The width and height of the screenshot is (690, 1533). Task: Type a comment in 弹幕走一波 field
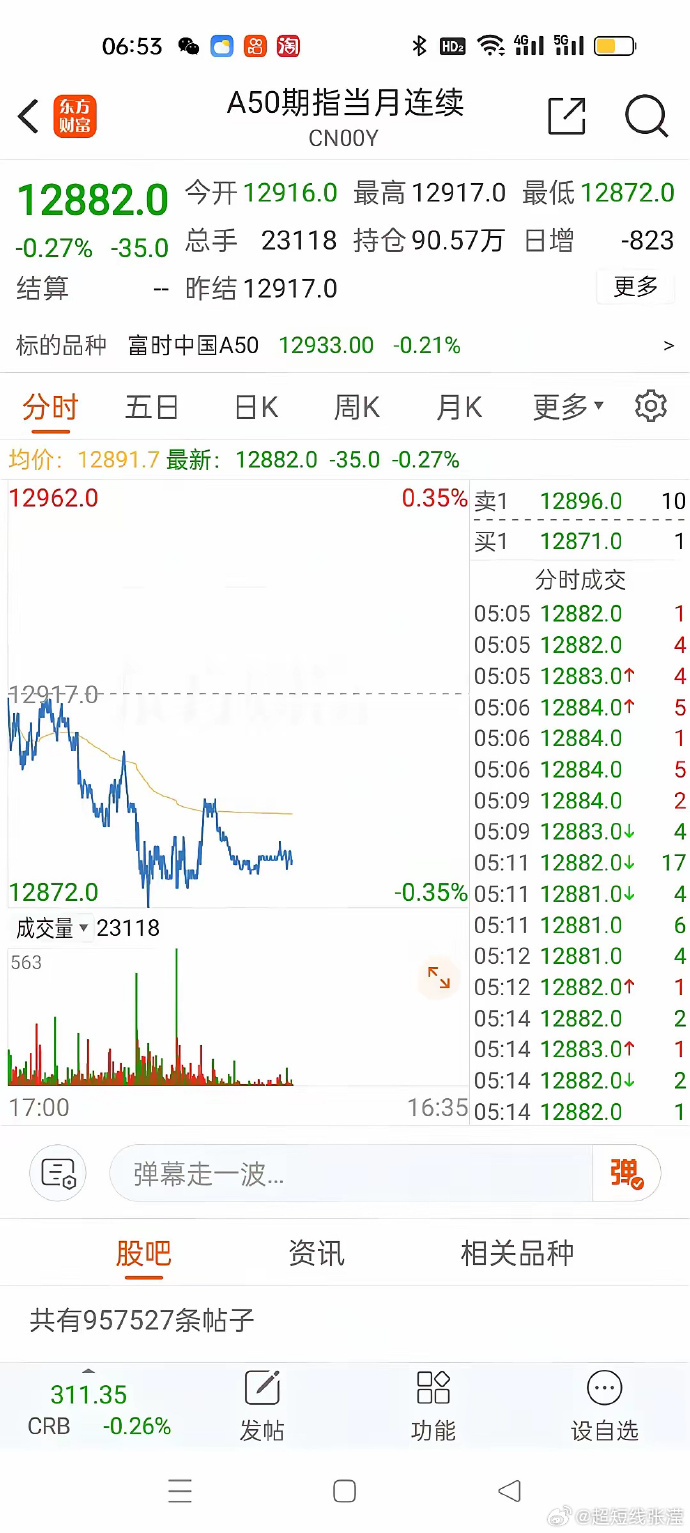coord(350,1174)
